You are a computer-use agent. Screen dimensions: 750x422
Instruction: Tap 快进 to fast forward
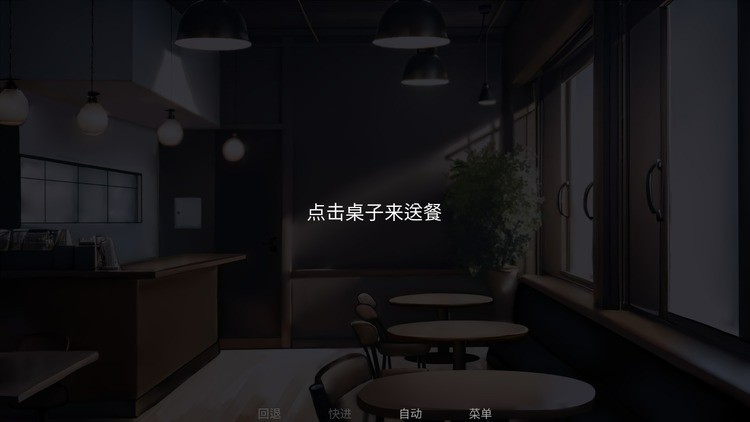tap(340, 413)
